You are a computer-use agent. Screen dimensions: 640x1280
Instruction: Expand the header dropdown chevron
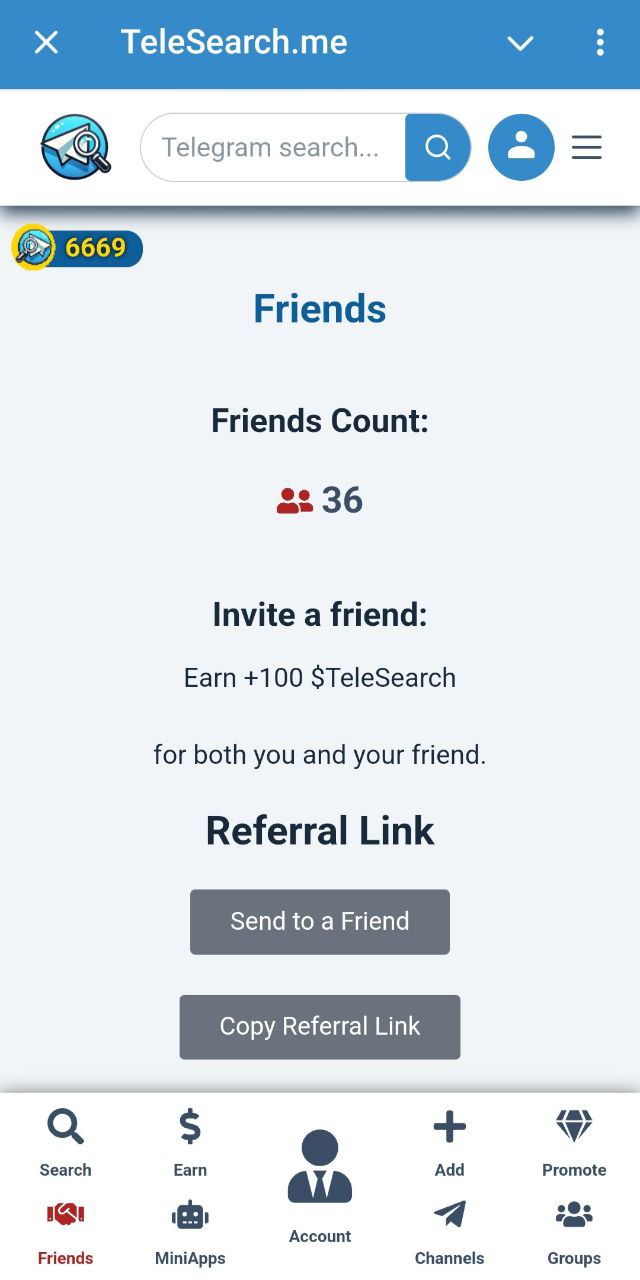point(520,43)
